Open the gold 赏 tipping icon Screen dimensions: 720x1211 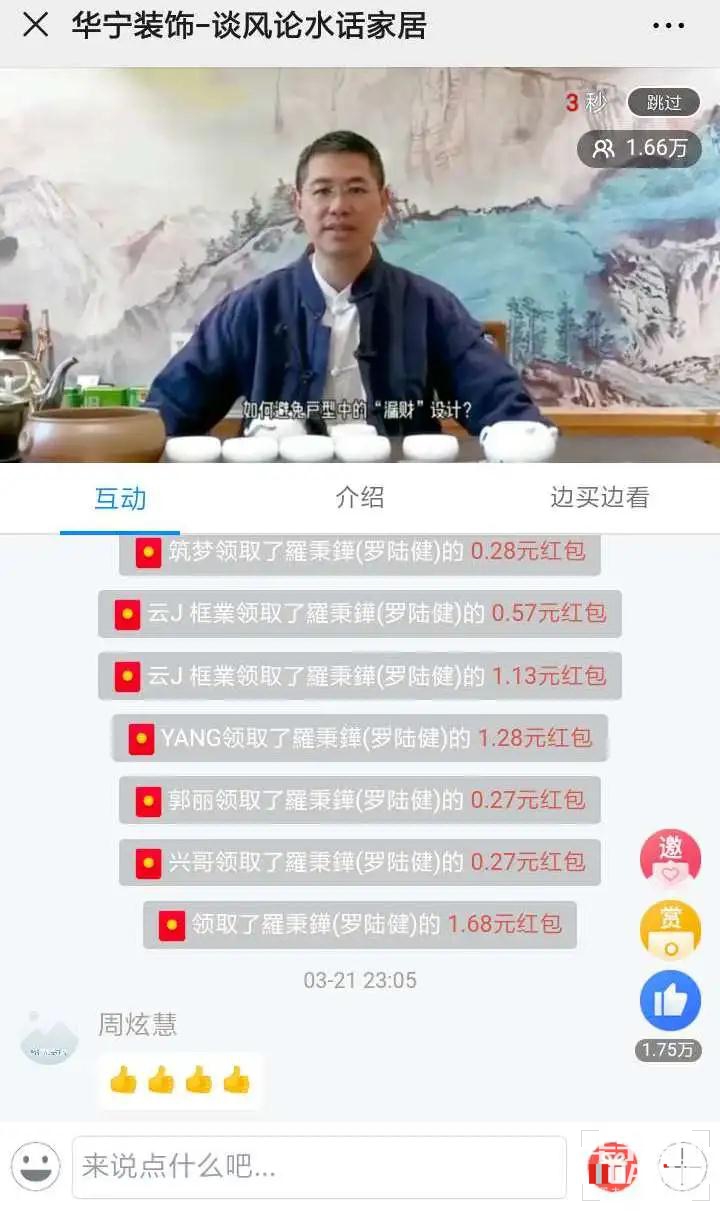tap(671, 931)
